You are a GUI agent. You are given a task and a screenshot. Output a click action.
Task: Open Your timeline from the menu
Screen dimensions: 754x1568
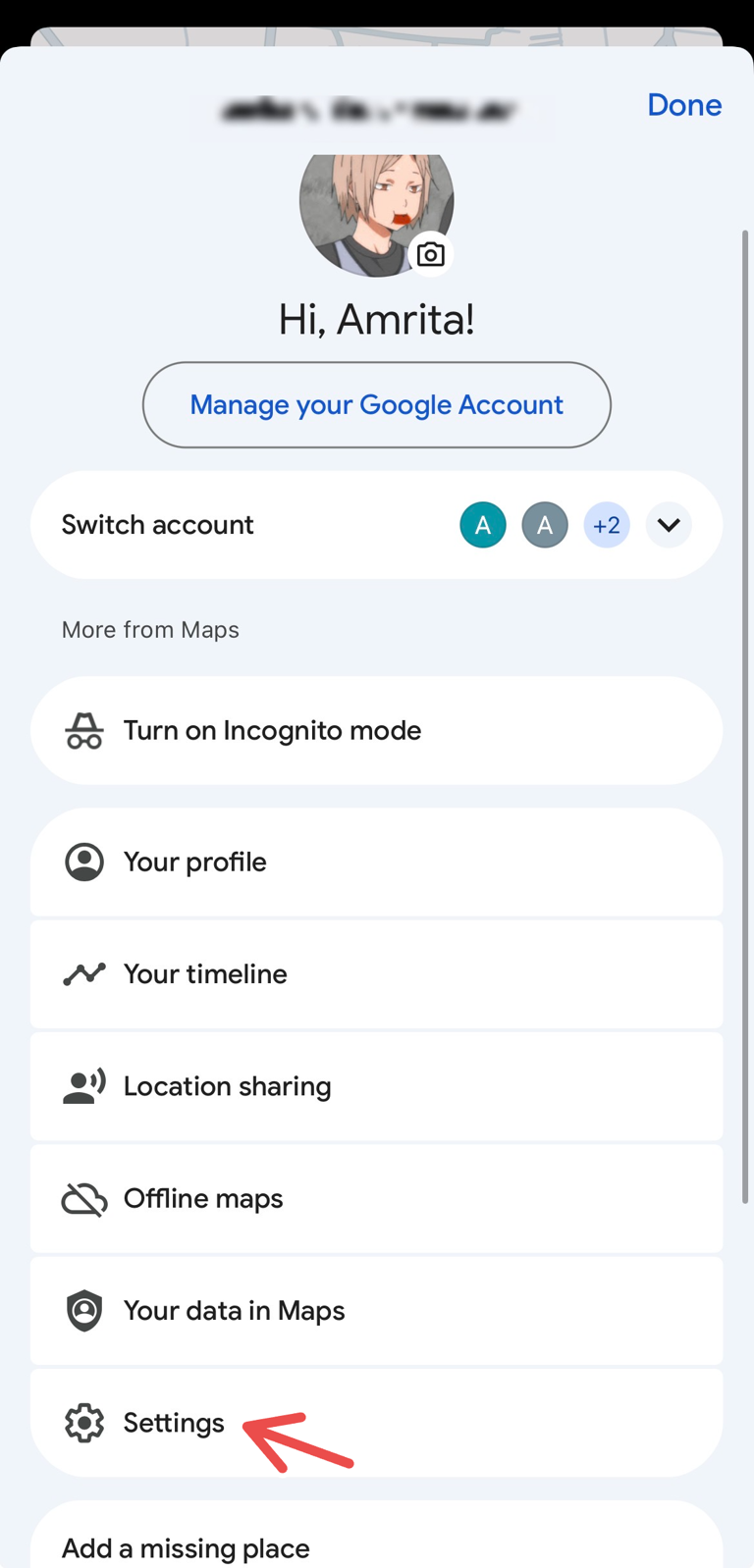(204, 973)
